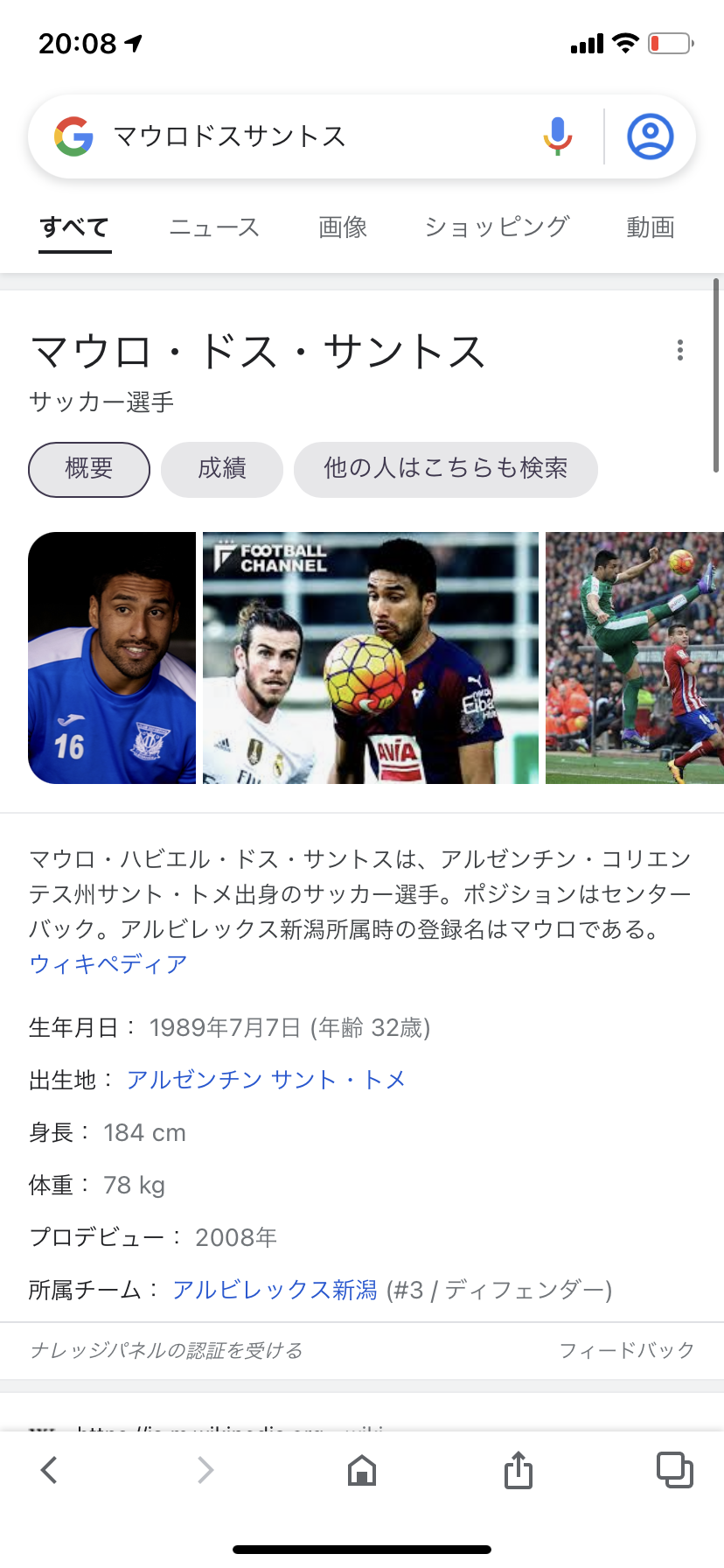Switch to the 動画 tab

coord(651,227)
